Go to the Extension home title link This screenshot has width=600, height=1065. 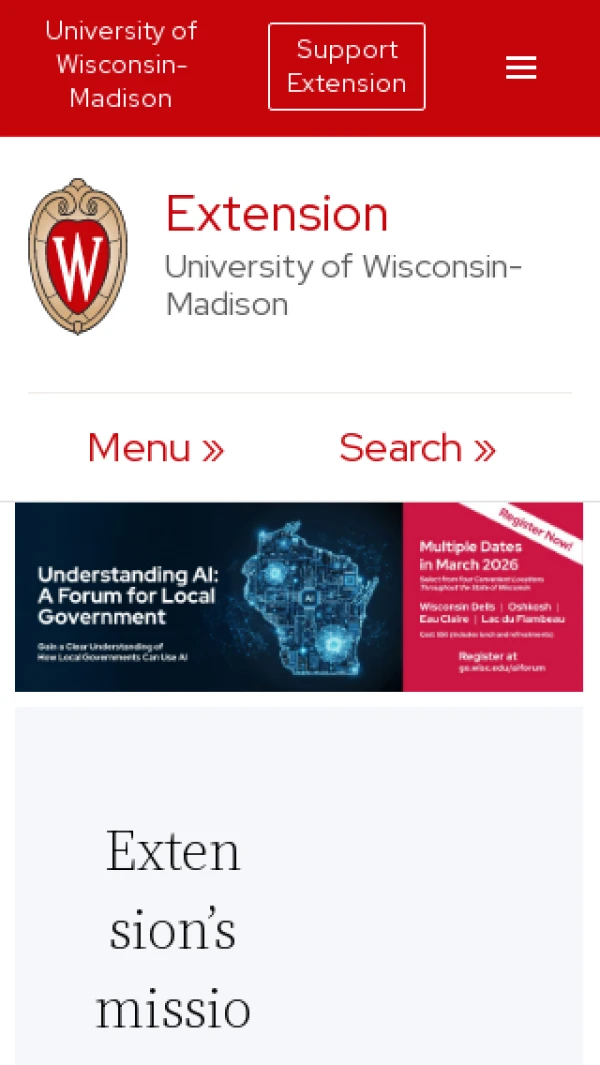click(x=277, y=214)
